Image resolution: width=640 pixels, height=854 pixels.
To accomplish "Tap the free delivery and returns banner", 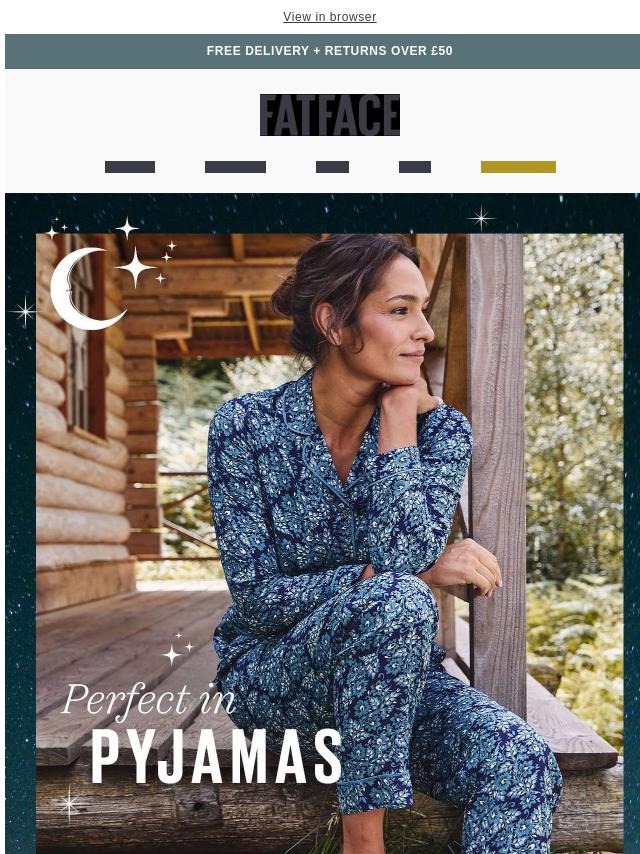I will point(329,51).
